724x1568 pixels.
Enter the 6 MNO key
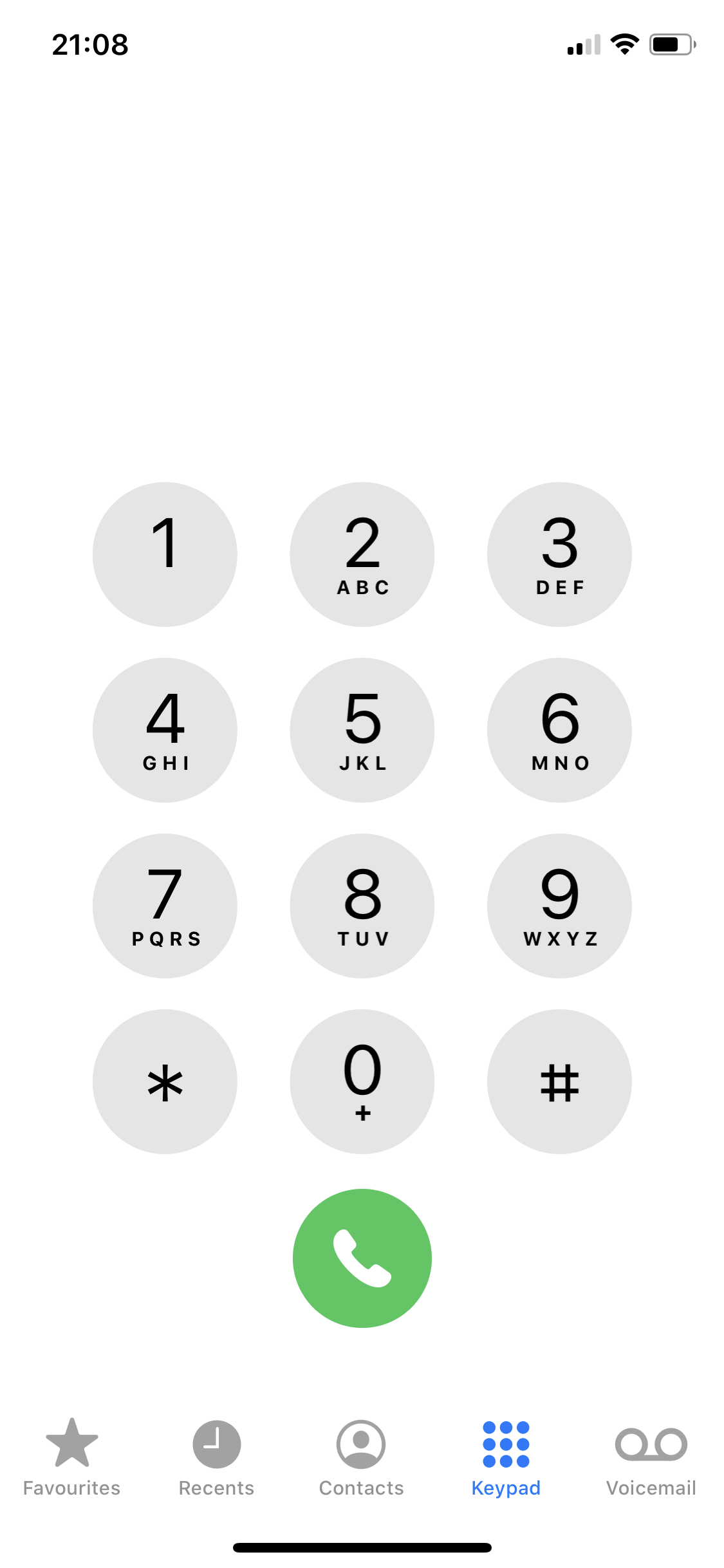coord(559,730)
